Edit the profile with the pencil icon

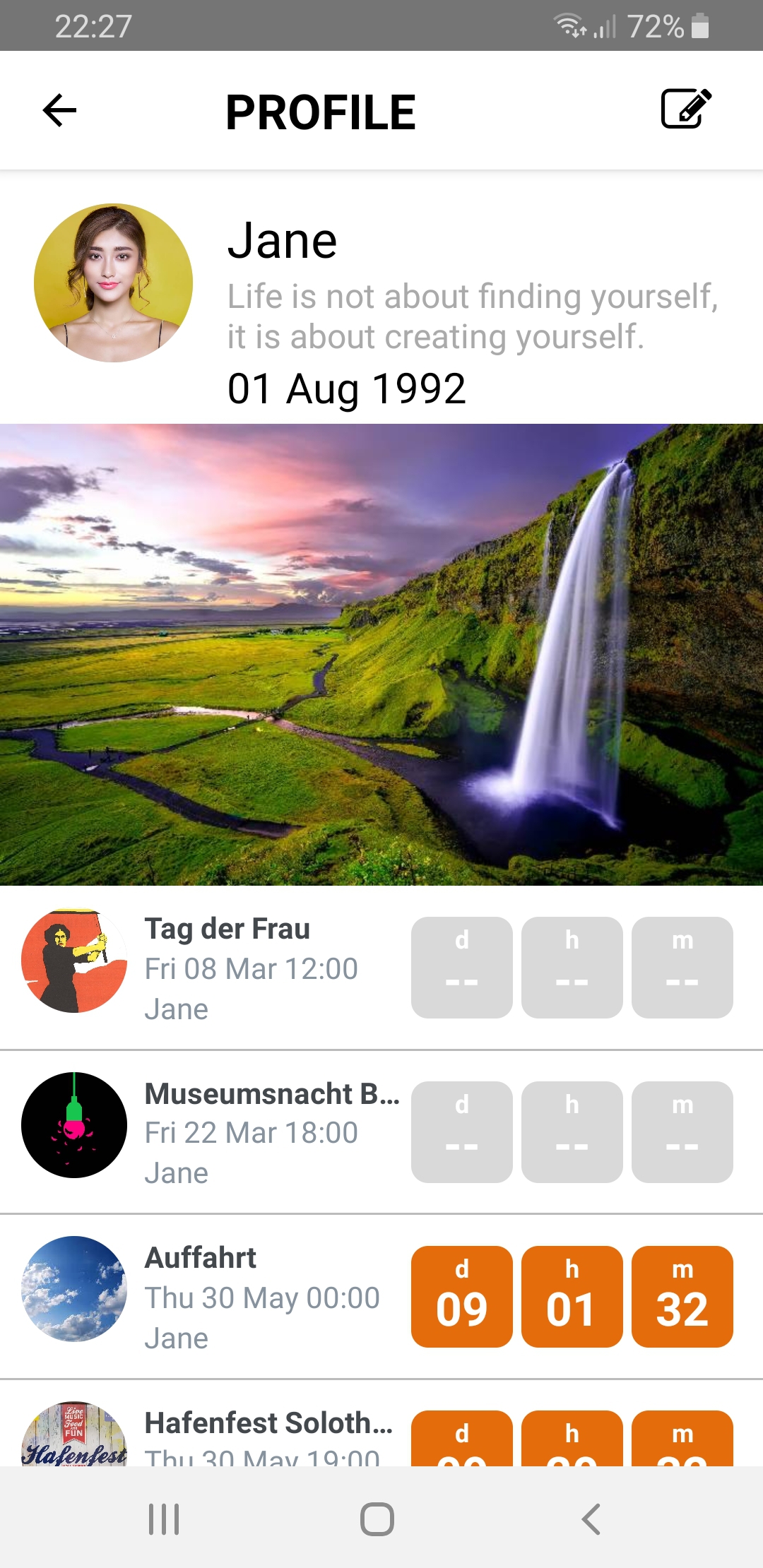(685, 109)
